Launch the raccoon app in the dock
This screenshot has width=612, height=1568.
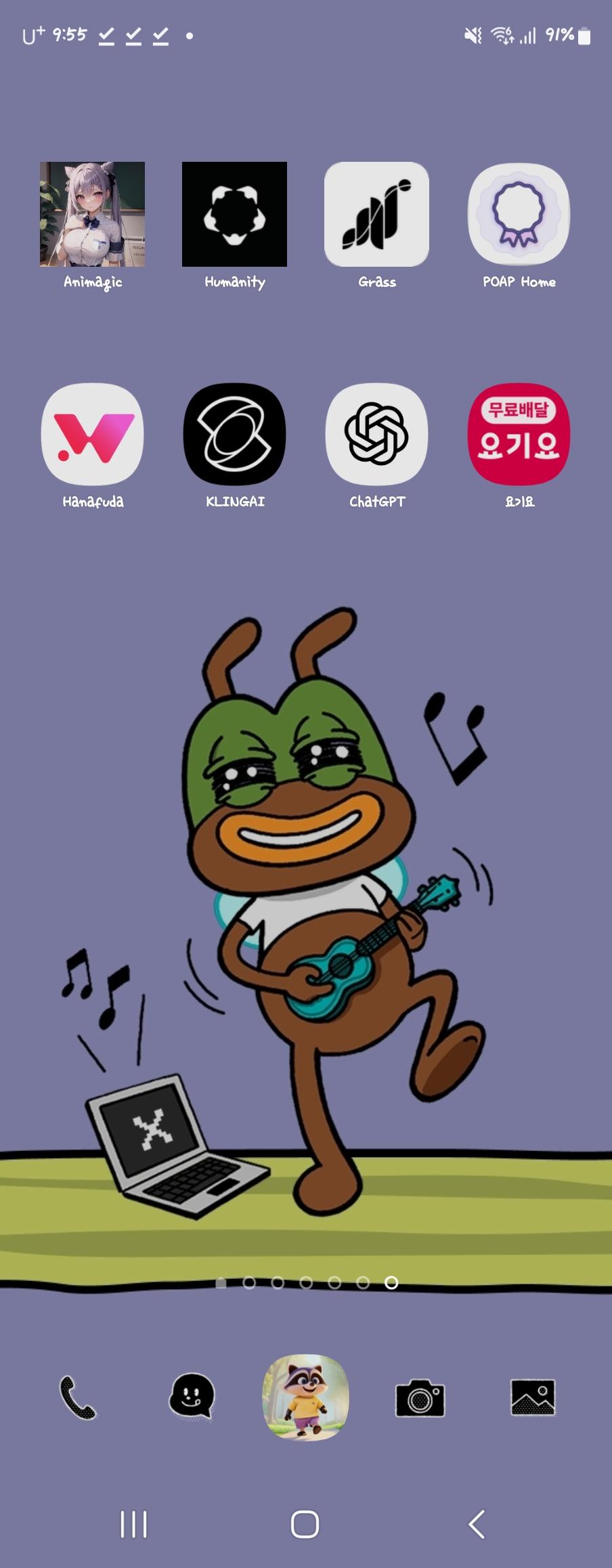click(x=305, y=1397)
